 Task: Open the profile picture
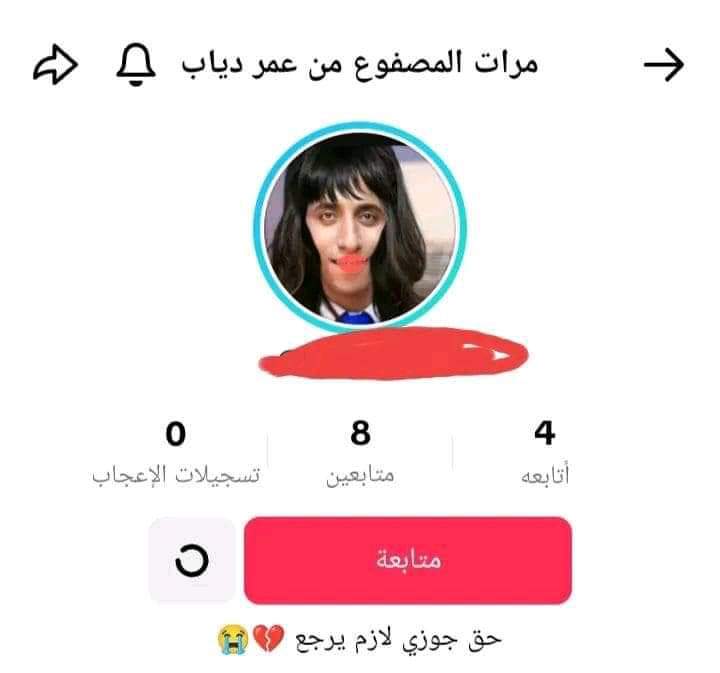coord(360,227)
